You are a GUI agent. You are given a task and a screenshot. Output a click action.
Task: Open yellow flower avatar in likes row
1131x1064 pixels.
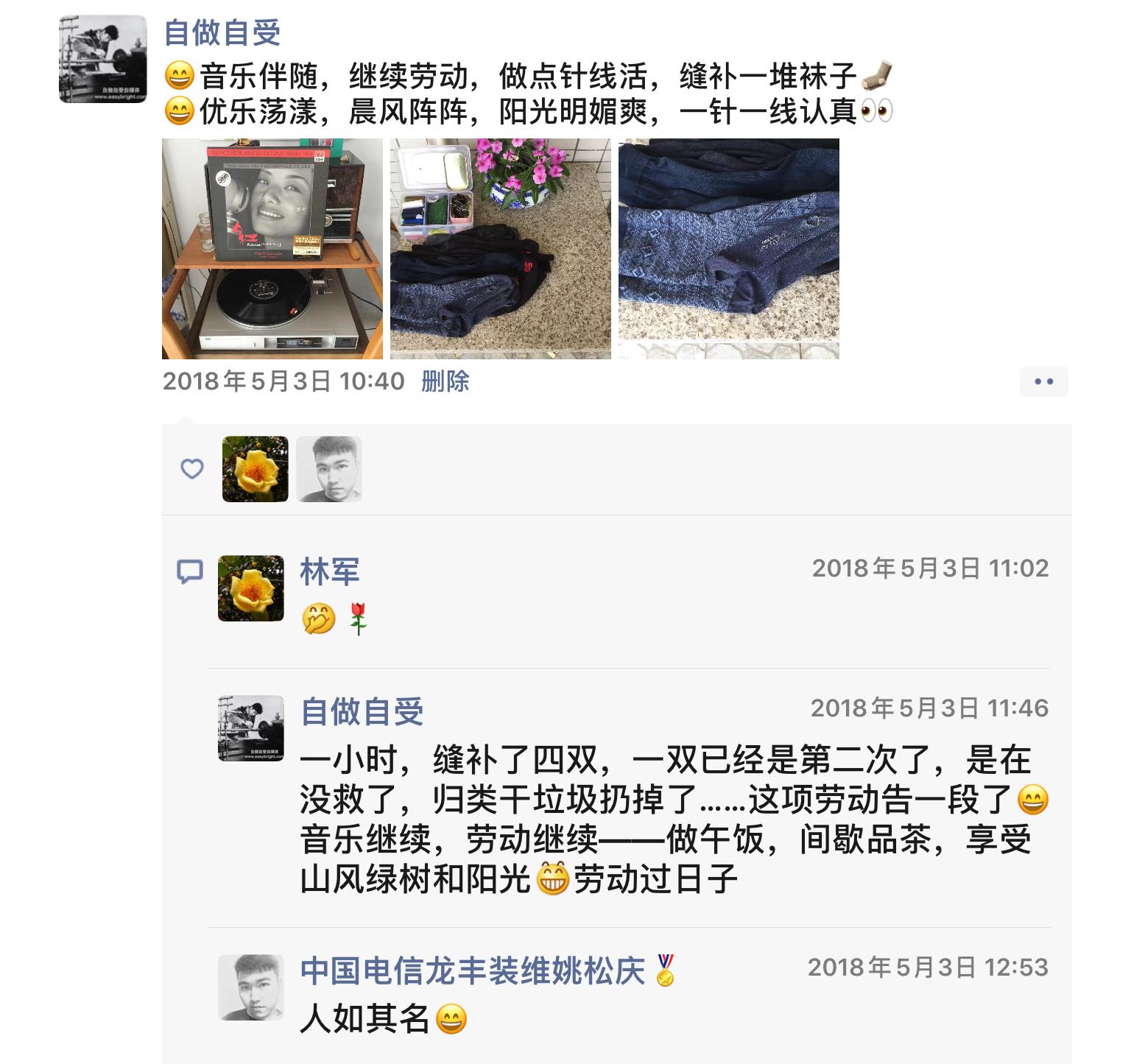[x=255, y=469]
